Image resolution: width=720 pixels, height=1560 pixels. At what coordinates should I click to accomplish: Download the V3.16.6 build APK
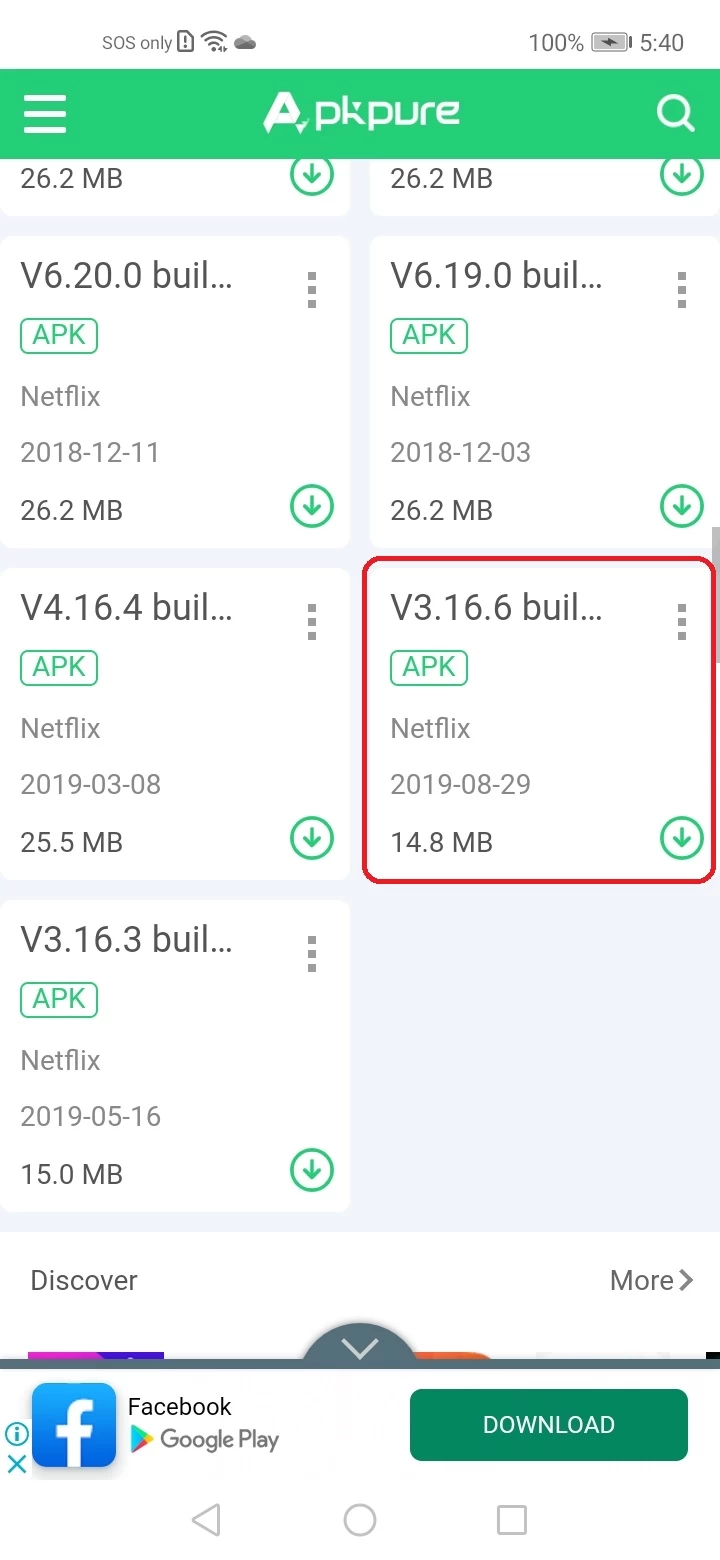click(x=682, y=838)
